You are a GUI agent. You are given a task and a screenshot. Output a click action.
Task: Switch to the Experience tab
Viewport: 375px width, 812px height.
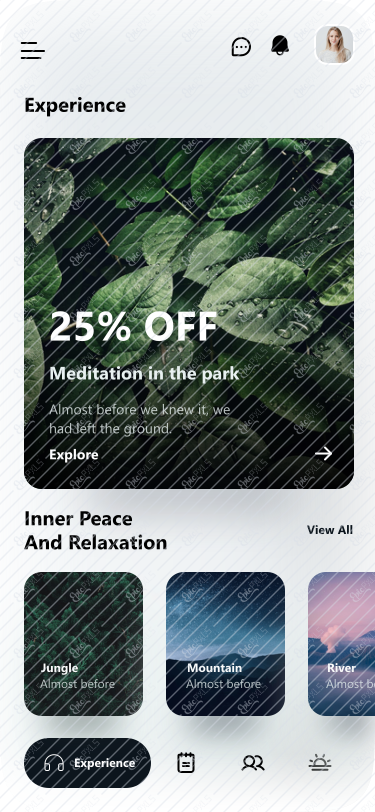(88, 763)
